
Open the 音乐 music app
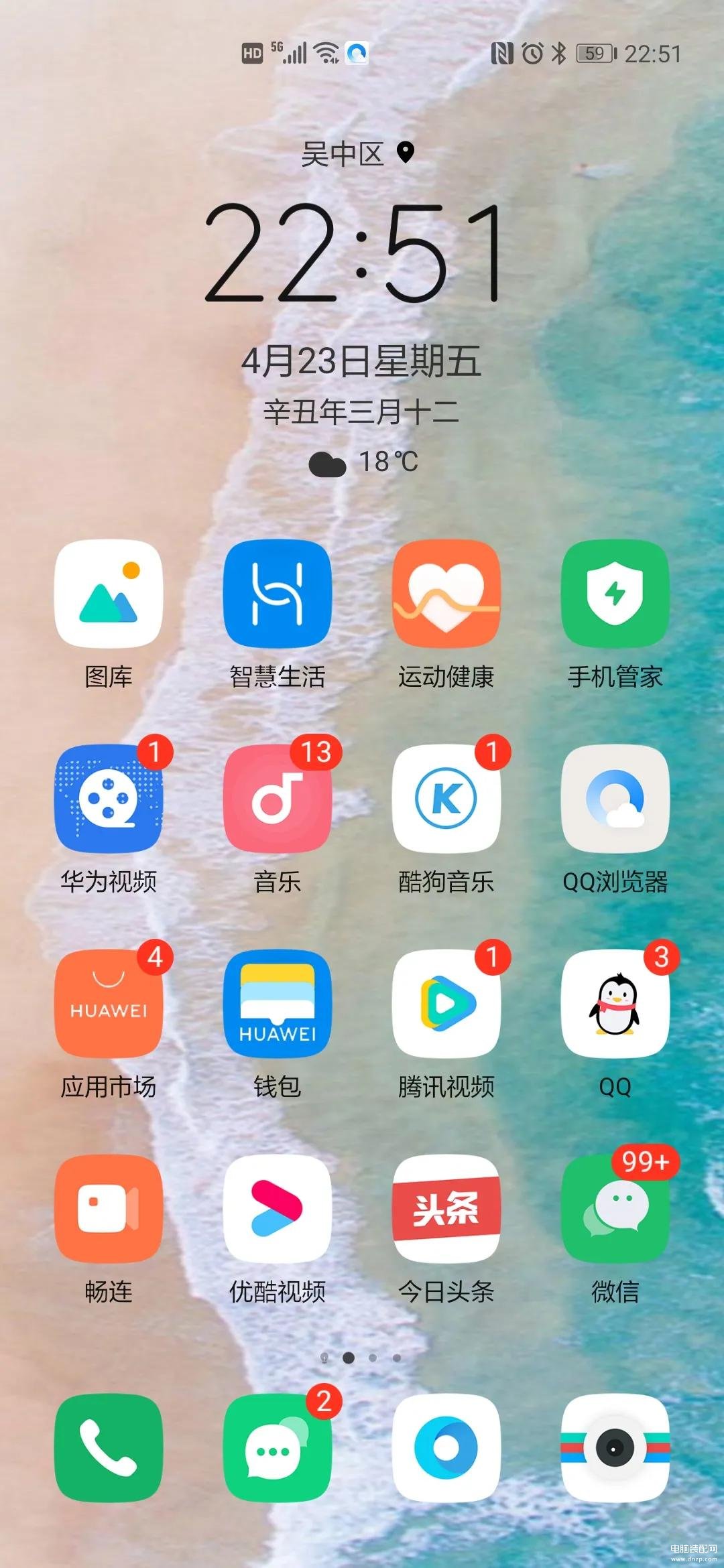(278, 799)
